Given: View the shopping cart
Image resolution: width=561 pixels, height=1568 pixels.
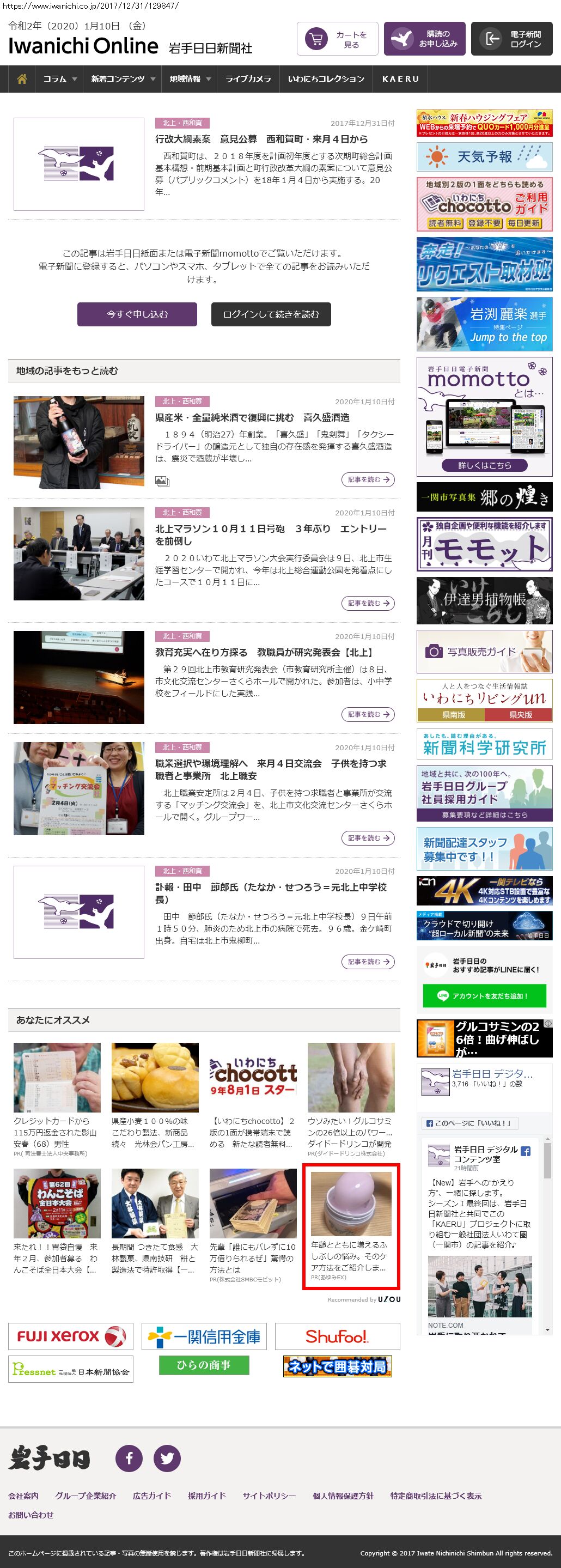Looking at the screenshot, I should point(338,39).
